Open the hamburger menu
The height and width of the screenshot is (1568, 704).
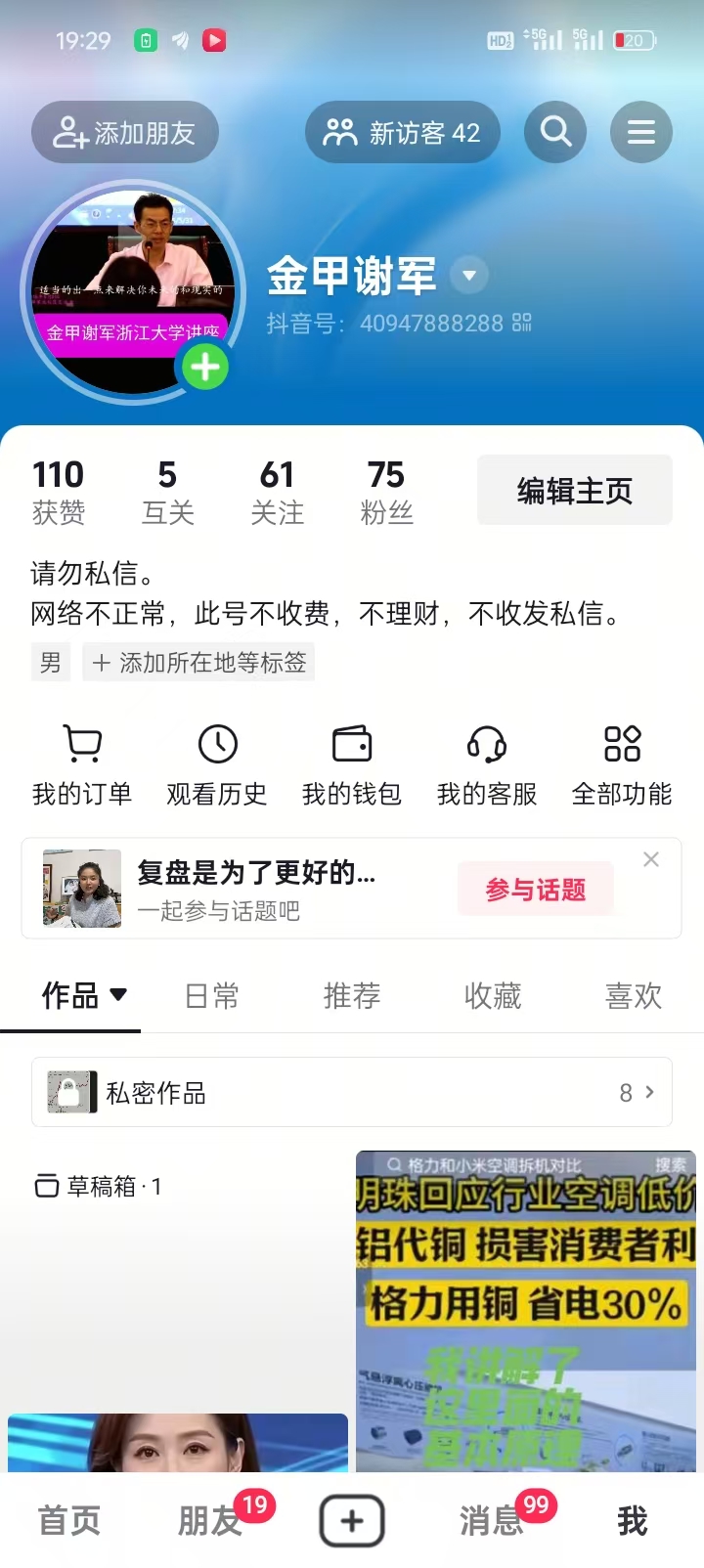[641, 132]
